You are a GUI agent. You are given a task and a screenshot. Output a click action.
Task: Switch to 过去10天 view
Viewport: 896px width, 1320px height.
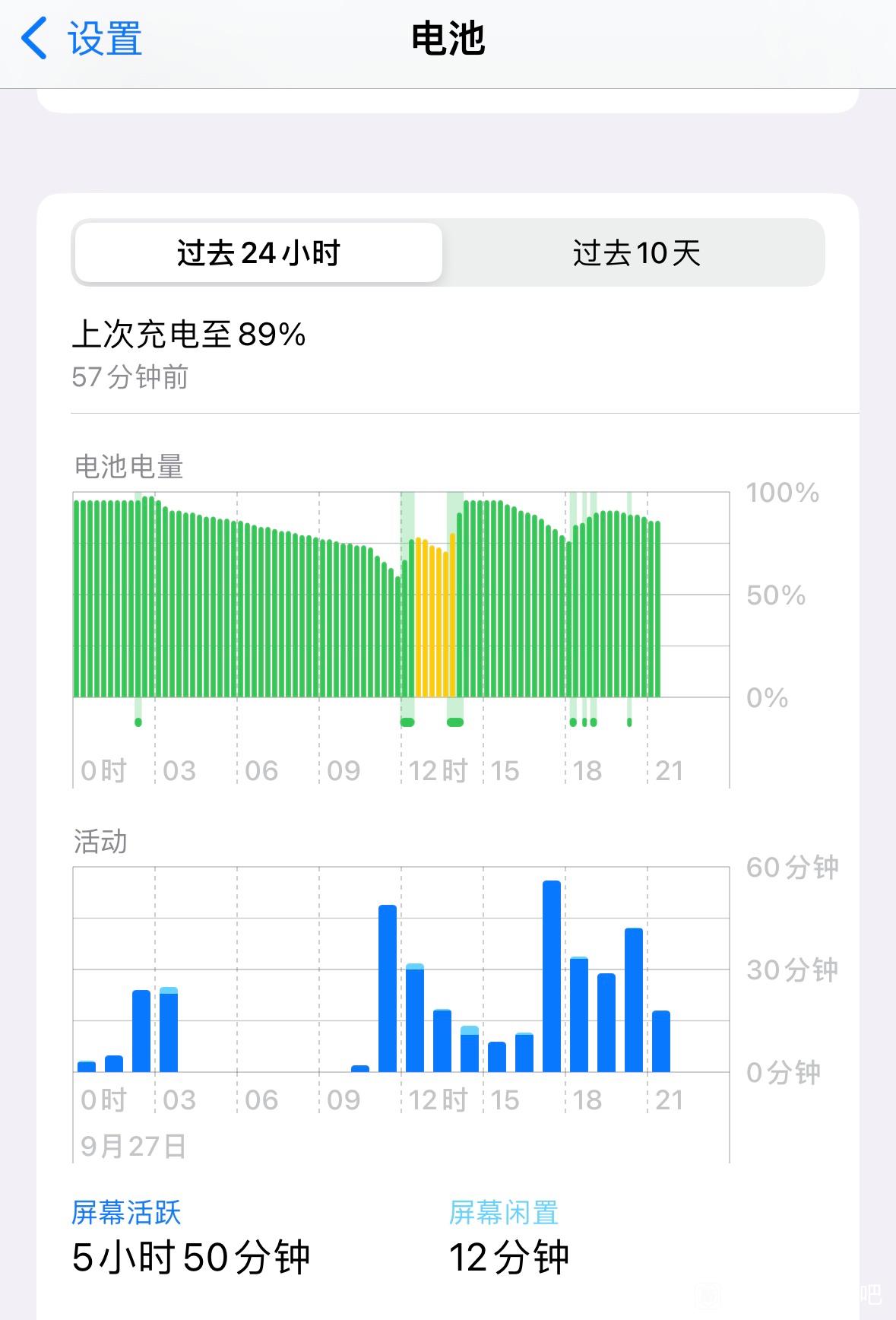(x=635, y=253)
